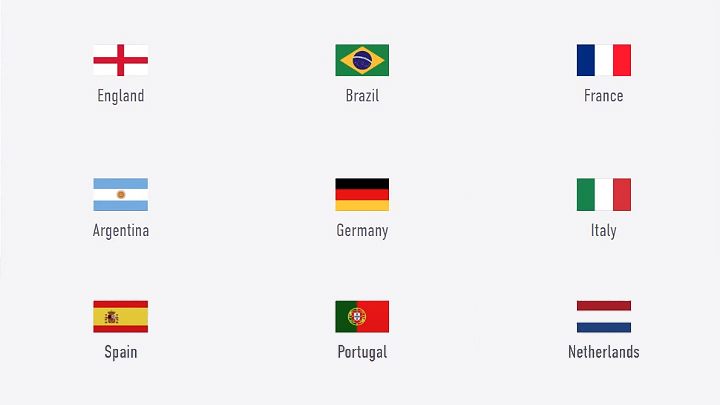
Task: Select the England flag
Action: (x=120, y=60)
